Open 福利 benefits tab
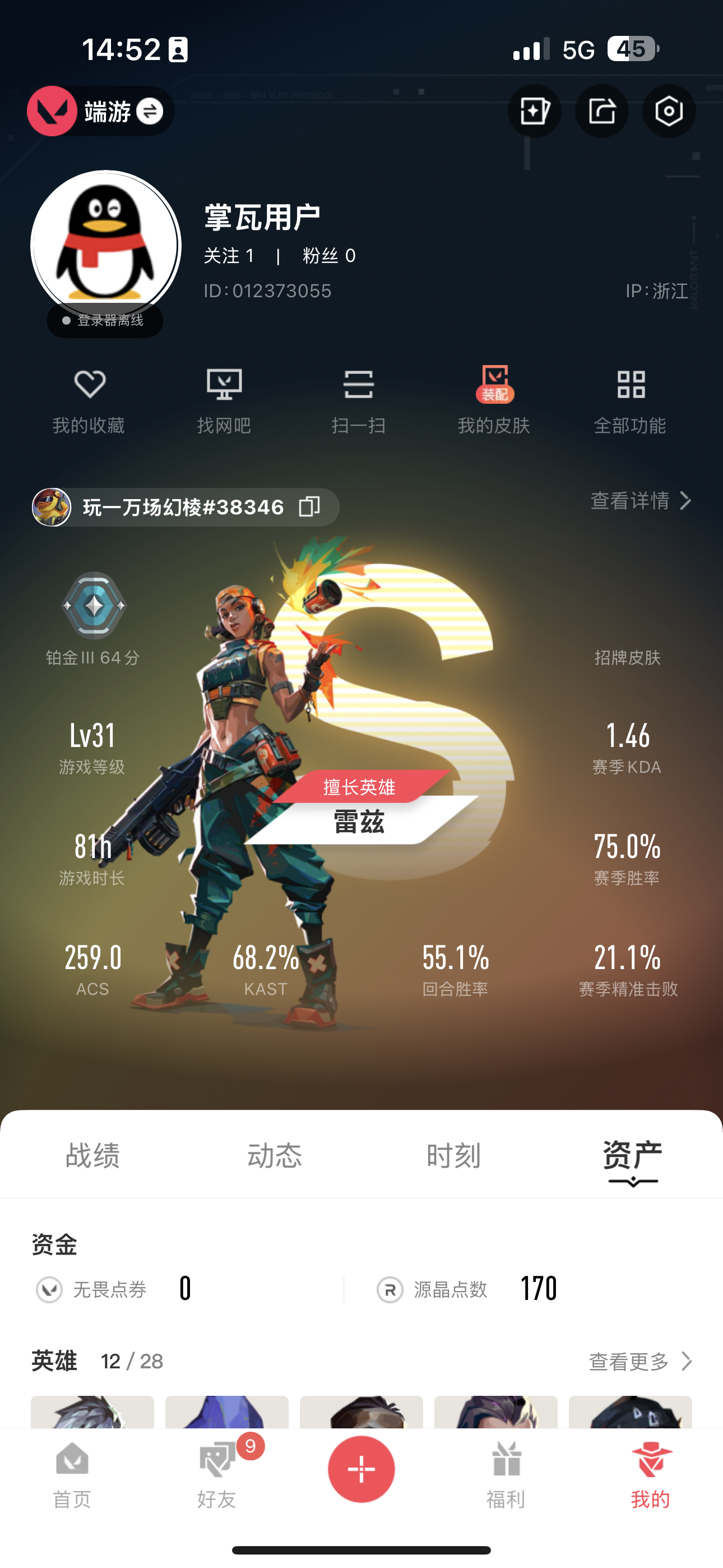723x1568 pixels. pos(506,1475)
